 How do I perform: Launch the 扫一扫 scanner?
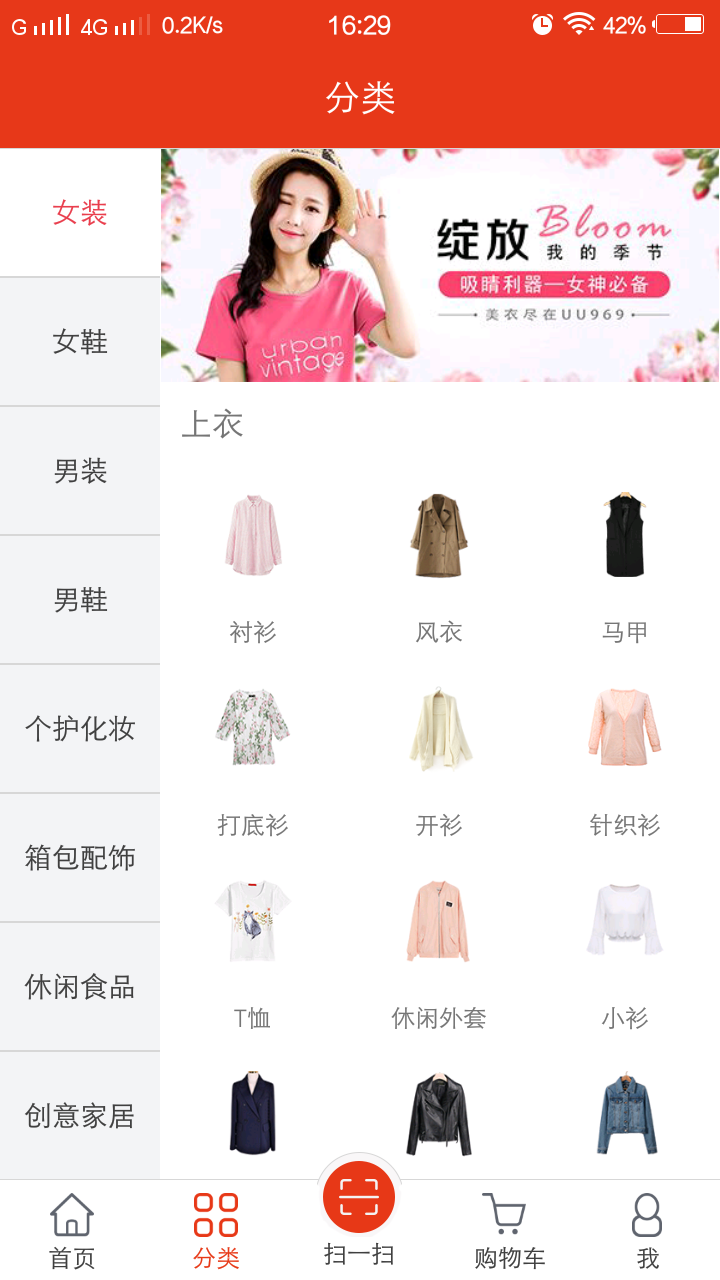tap(359, 1212)
